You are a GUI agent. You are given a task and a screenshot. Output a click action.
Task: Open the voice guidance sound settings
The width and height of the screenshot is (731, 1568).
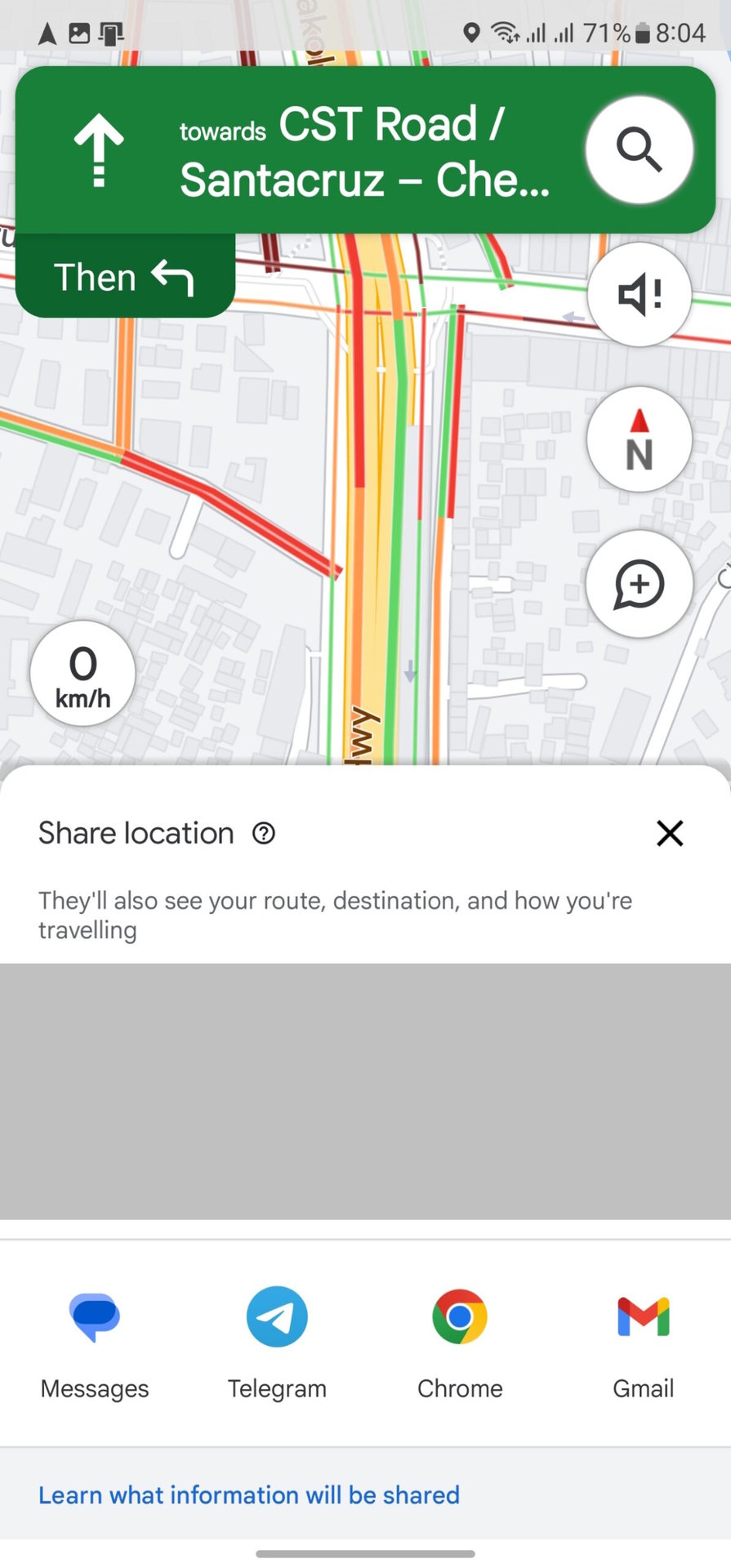[x=639, y=295]
